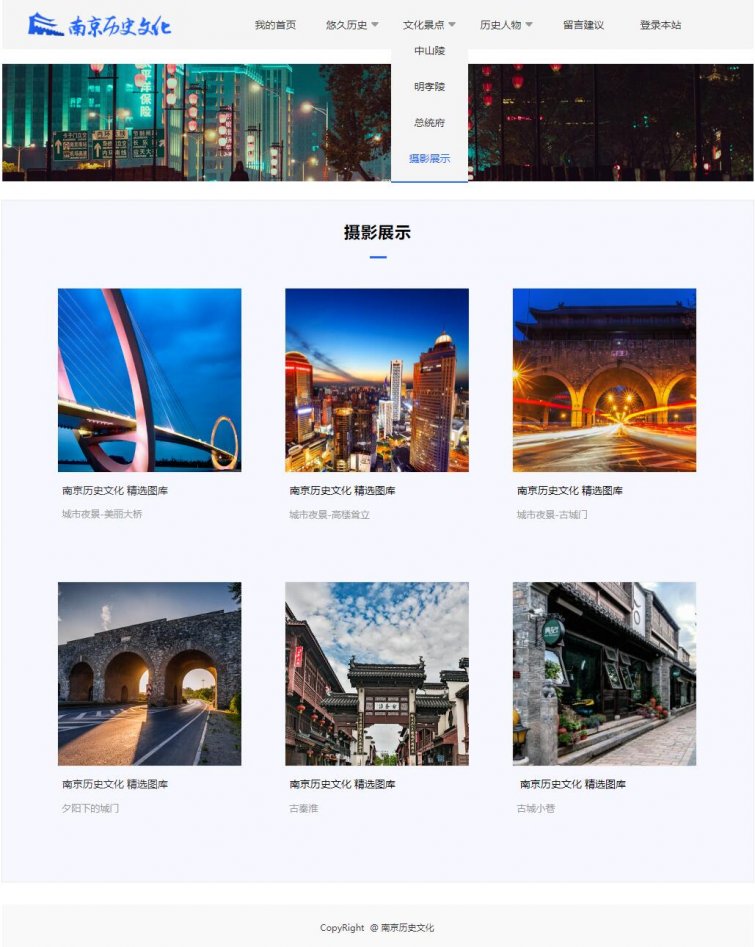View the 古秦淮 photo
Image resolution: width=755 pixels, height=947 pixels.
point(377,673)
